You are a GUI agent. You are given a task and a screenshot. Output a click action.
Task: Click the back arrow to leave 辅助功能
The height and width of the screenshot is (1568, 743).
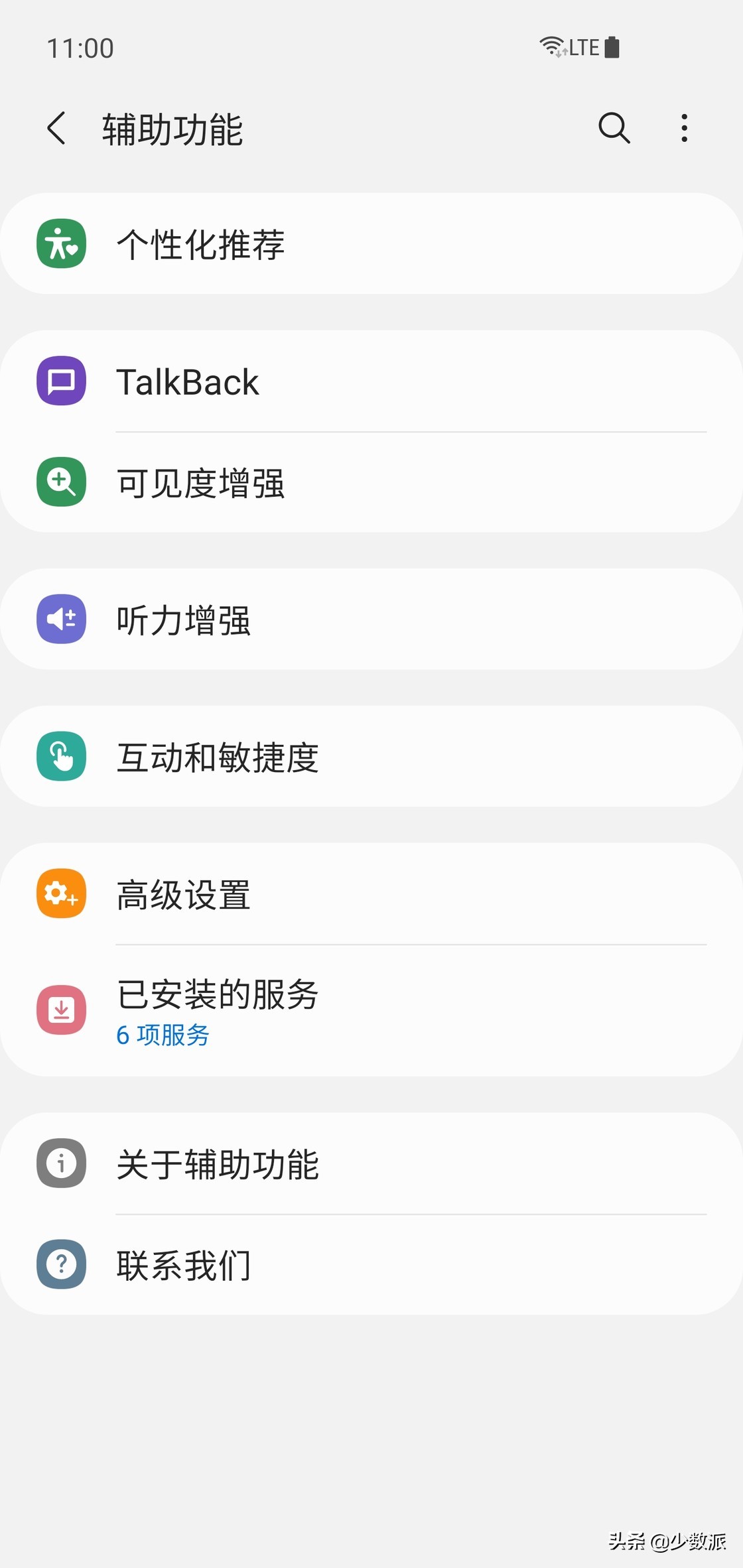click(x=56, y=127)
